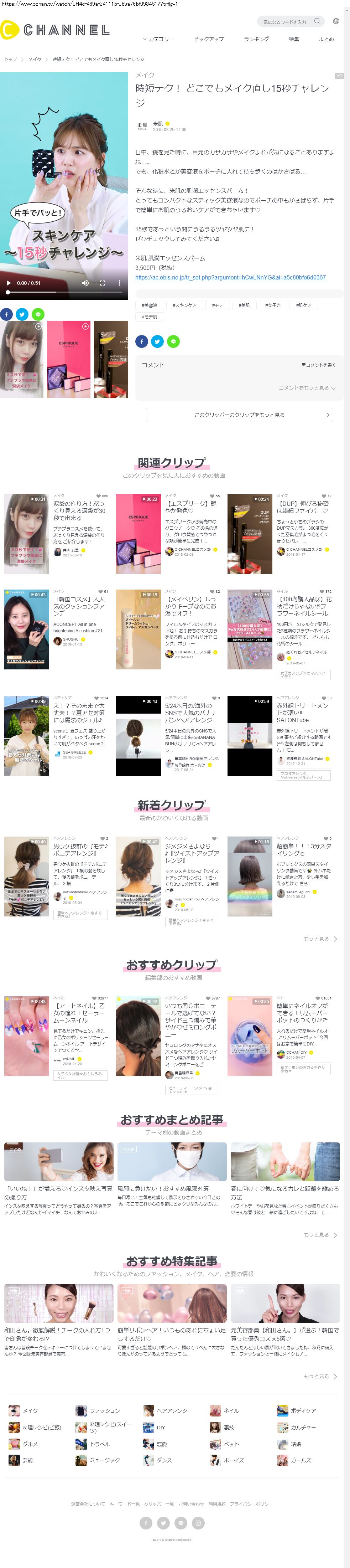Switch to the ランキング tab

click(256, 39)
